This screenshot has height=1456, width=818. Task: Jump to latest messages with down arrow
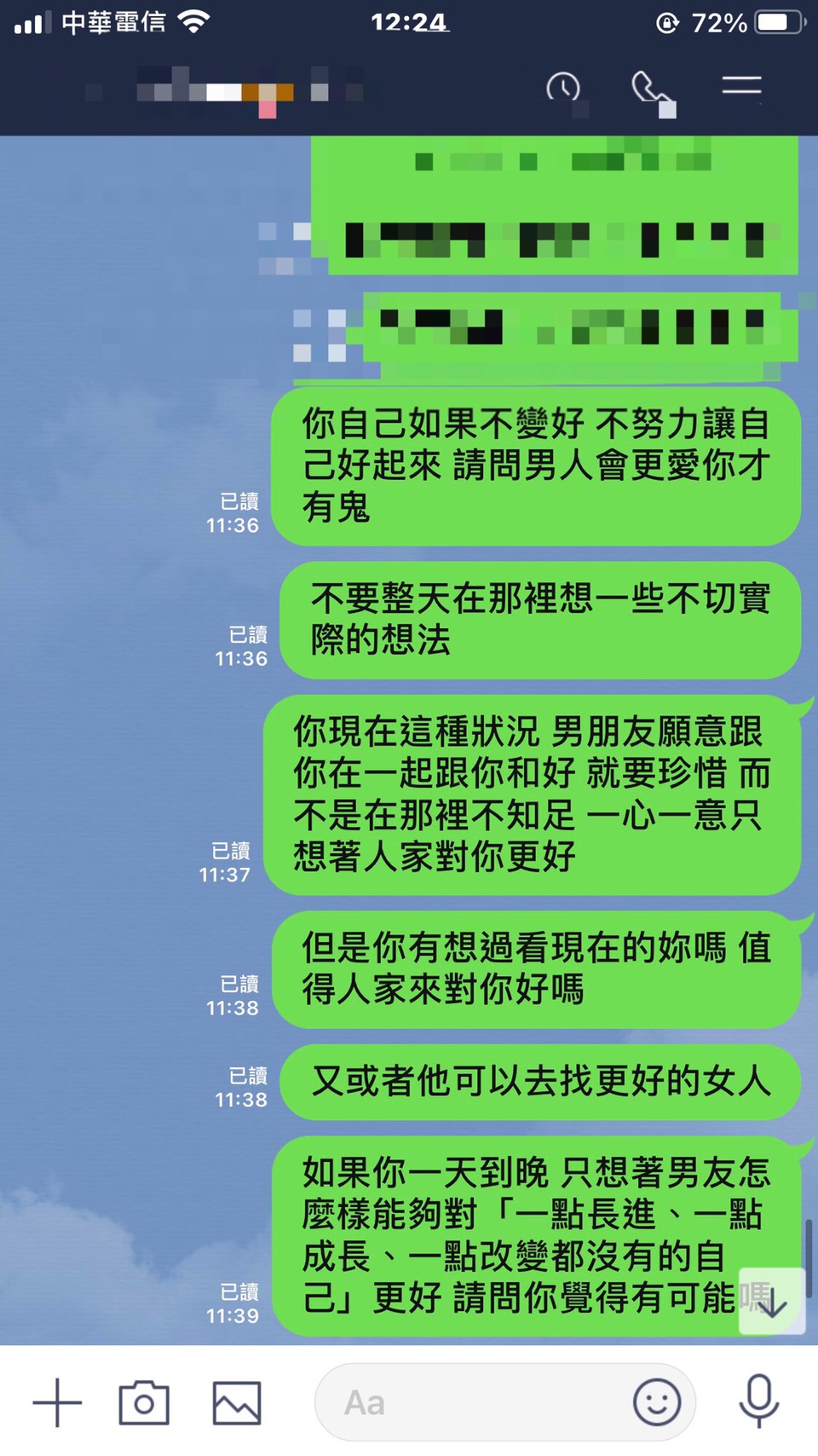coord(772,1303)
